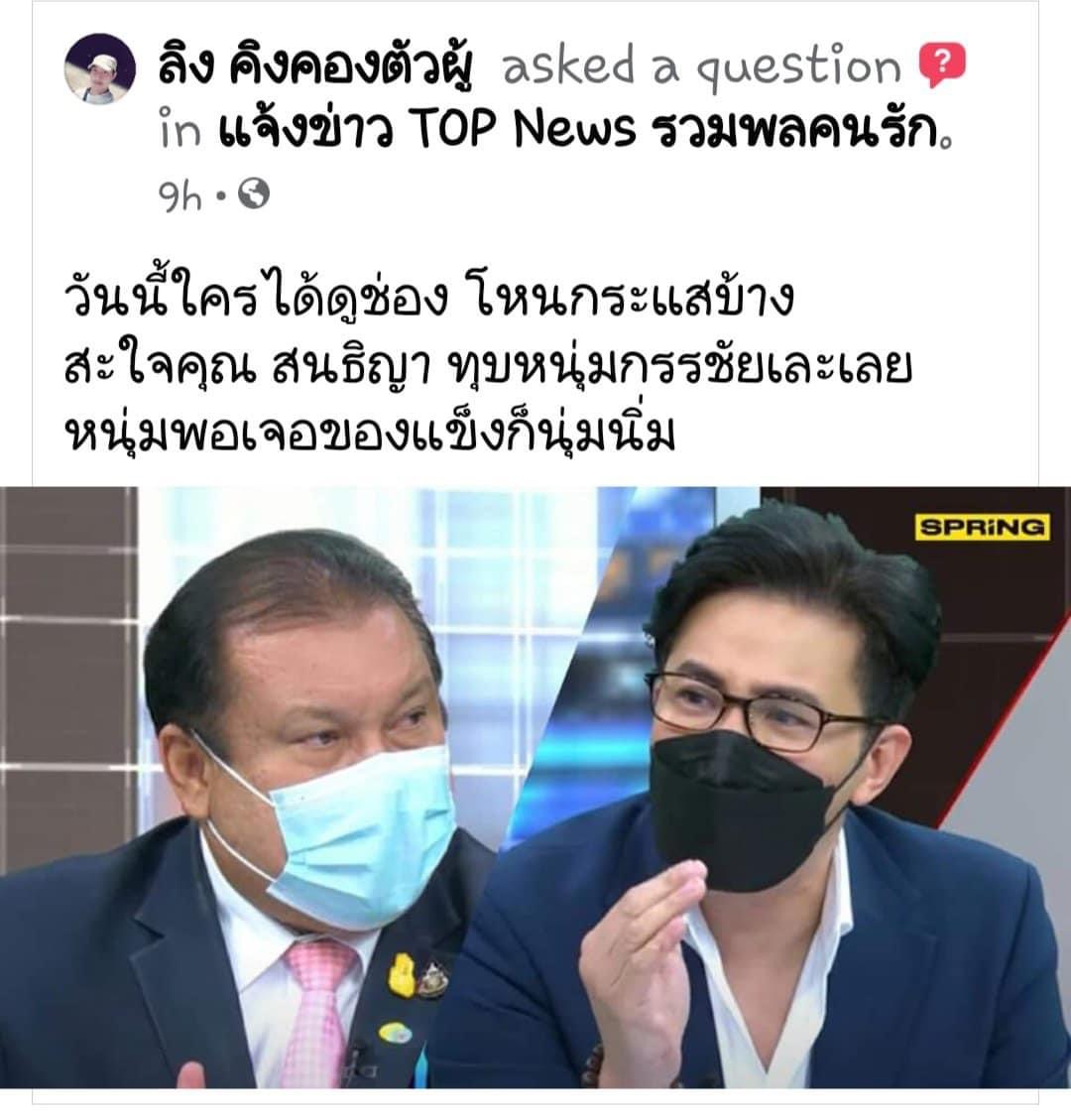Open the post's photo in full view
1071x1120 pixels.
(535, 789)
